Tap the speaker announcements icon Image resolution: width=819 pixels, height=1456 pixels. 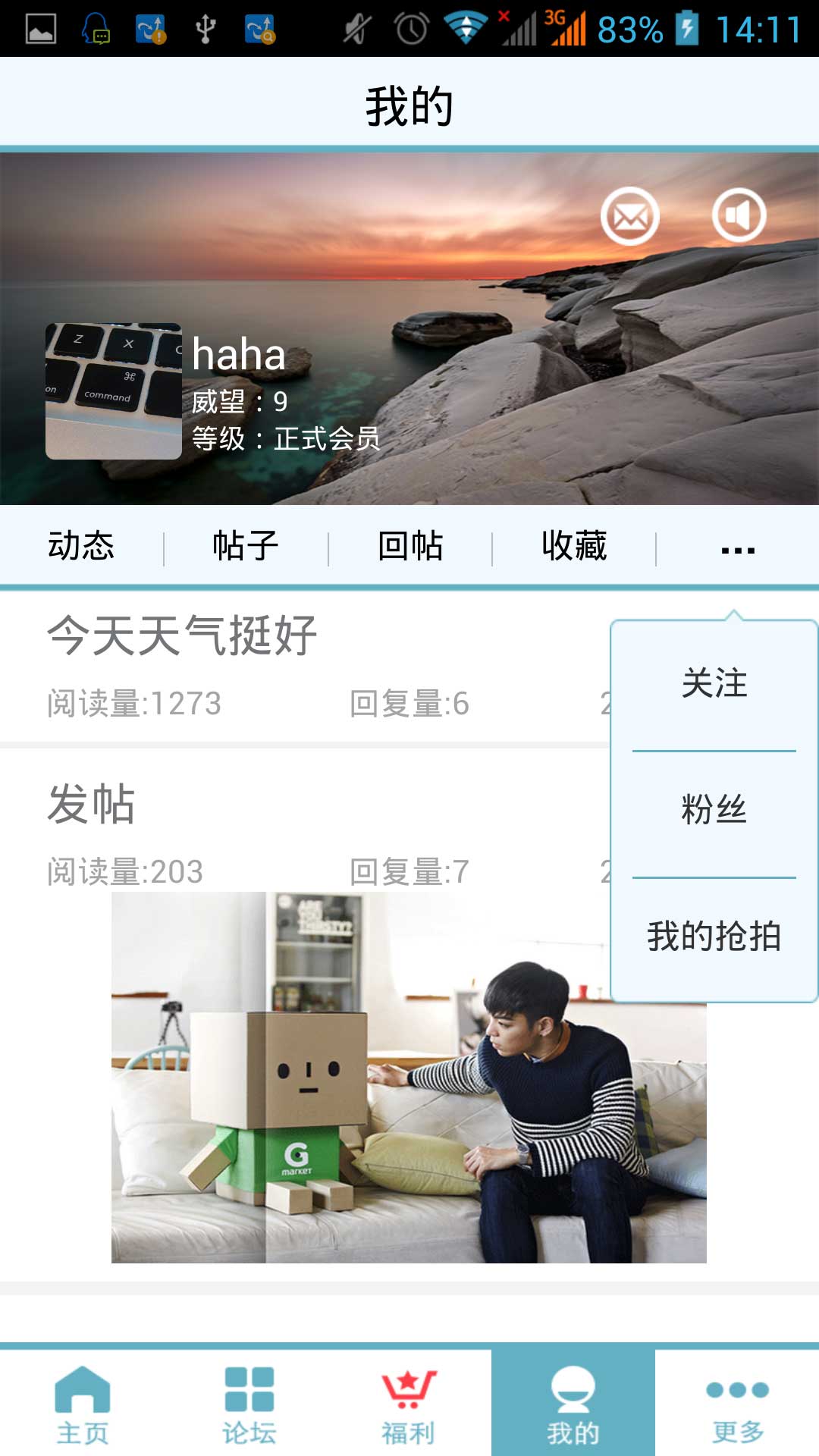pyautogui.click(x=739, y=215)
